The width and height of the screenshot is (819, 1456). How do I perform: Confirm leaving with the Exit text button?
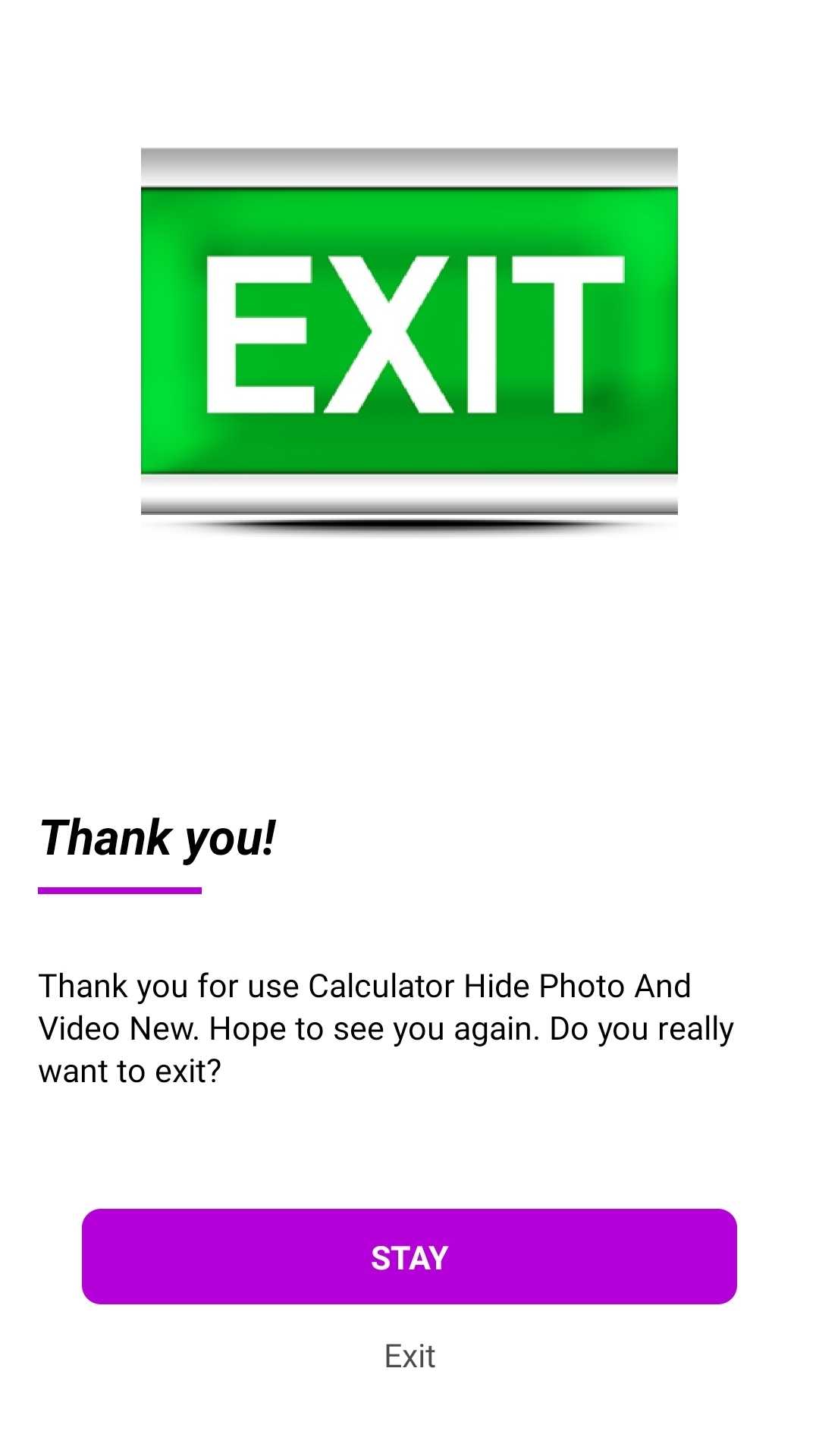click(x=409, y=1356)
